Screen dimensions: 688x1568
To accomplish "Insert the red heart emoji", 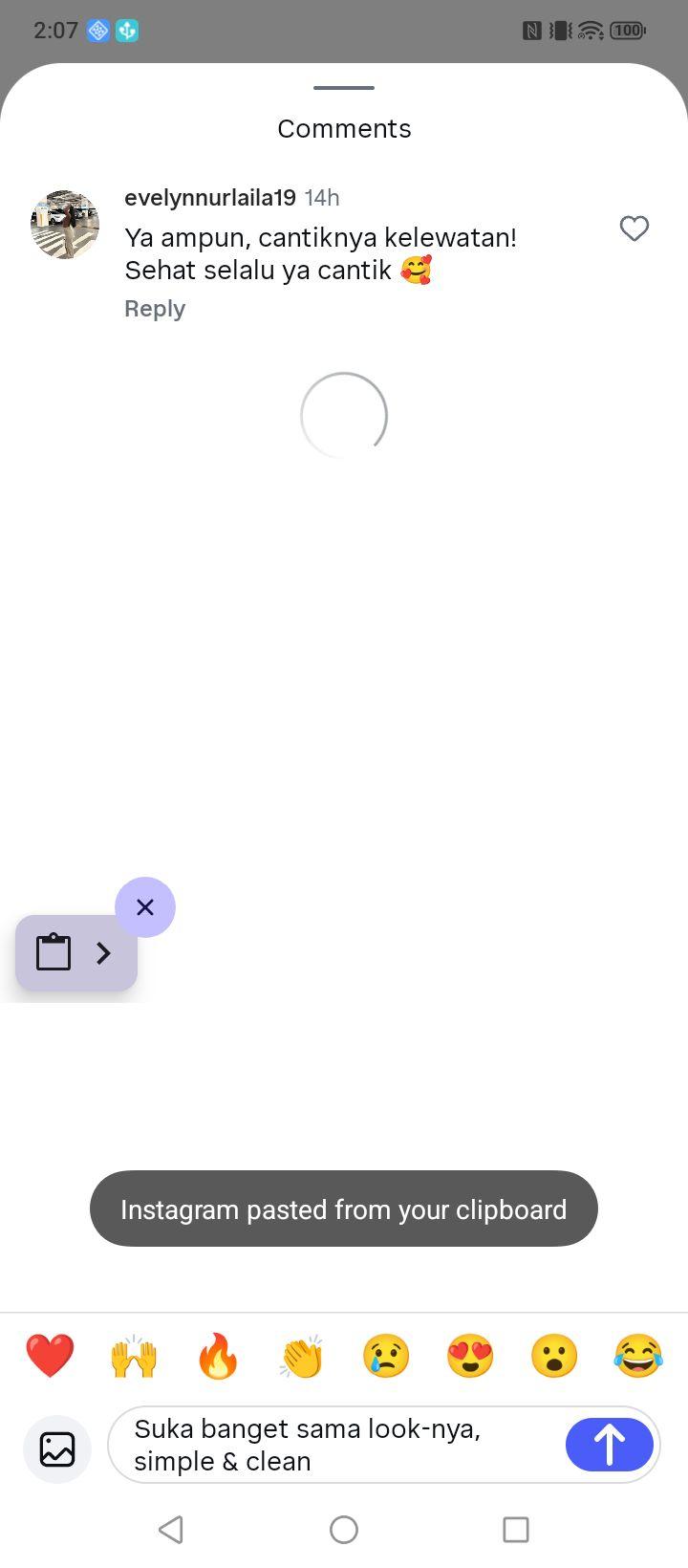I will (x=50, y=1356).
